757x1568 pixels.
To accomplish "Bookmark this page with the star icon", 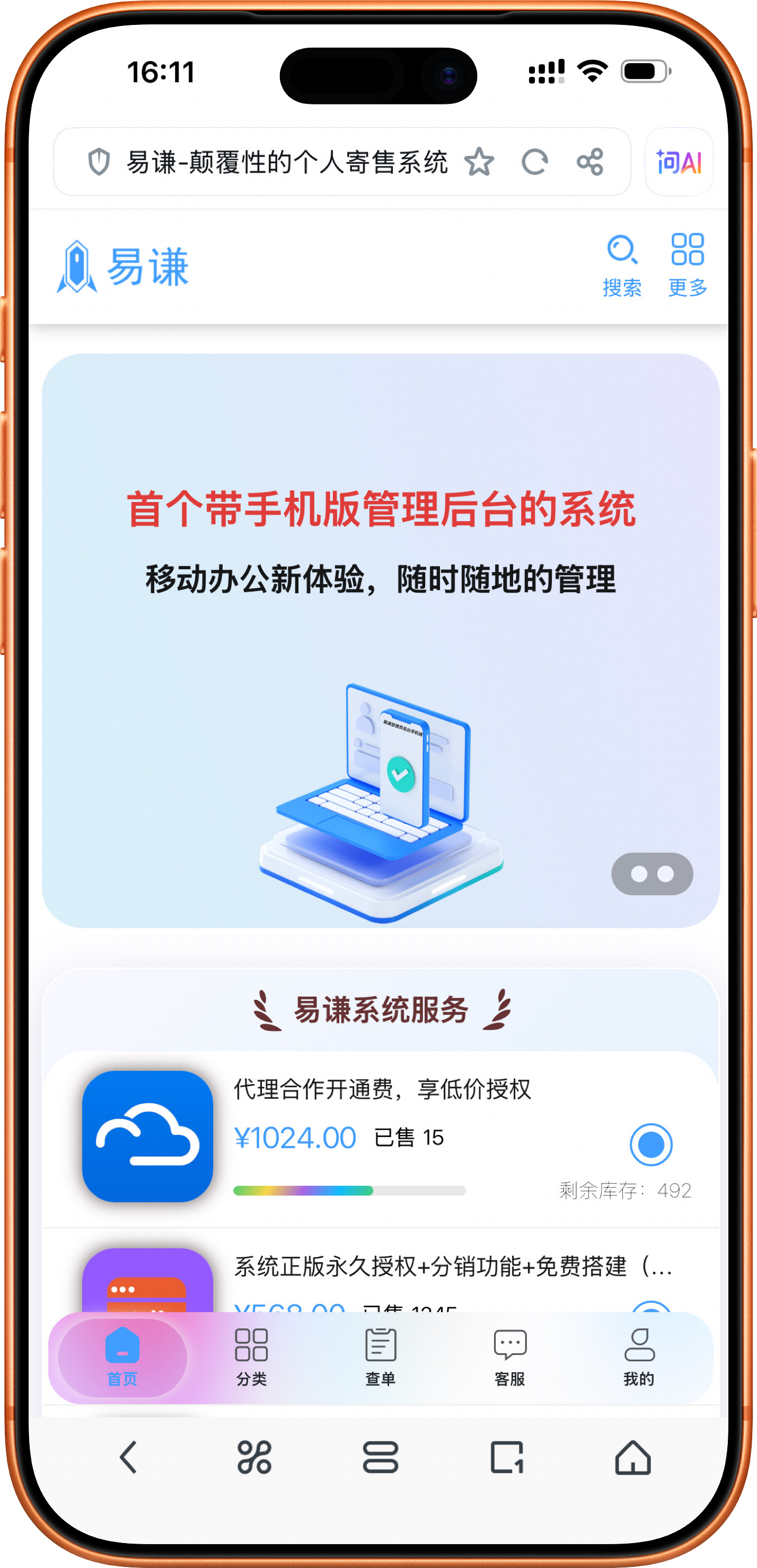I will pyautogui.click(x=479, y=162).
